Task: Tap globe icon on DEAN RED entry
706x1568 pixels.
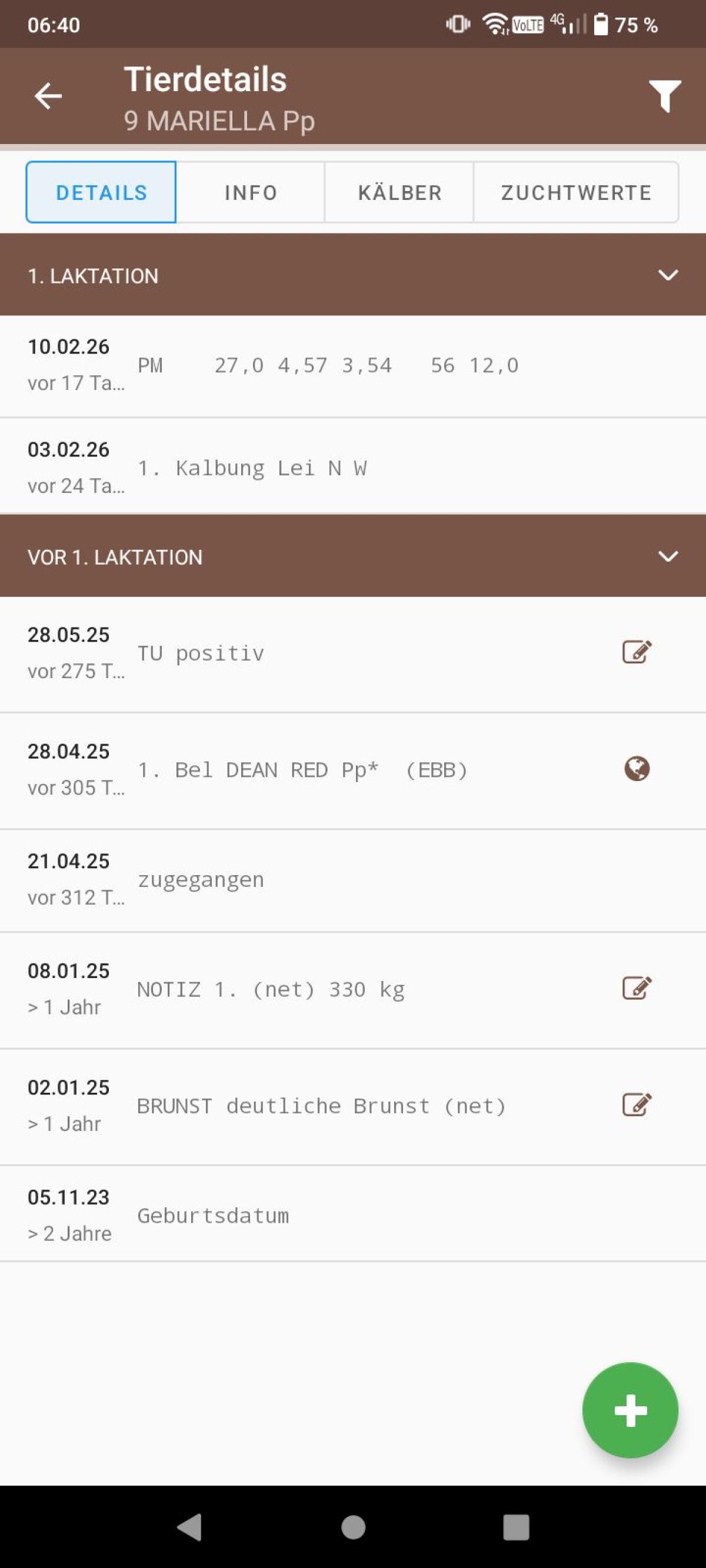Action: (x=637, y=769)
